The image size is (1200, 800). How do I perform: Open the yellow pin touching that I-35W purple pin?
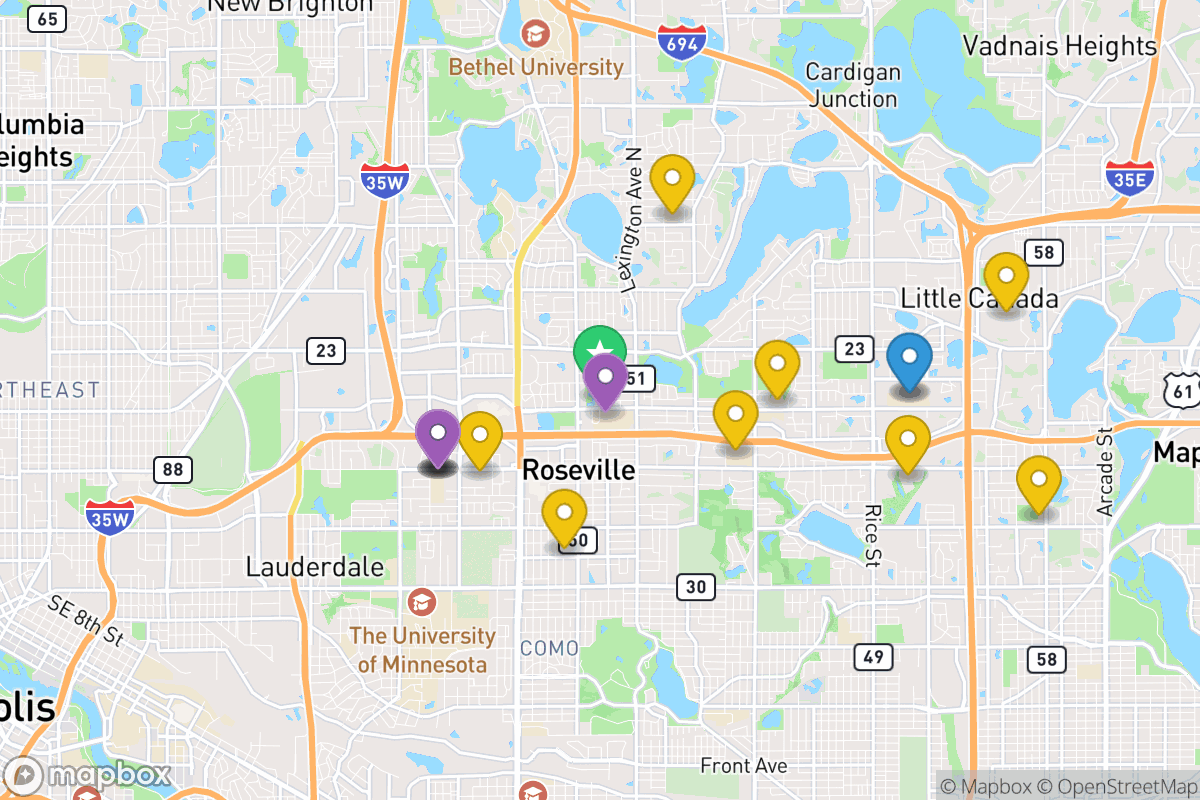pos(482,436)
